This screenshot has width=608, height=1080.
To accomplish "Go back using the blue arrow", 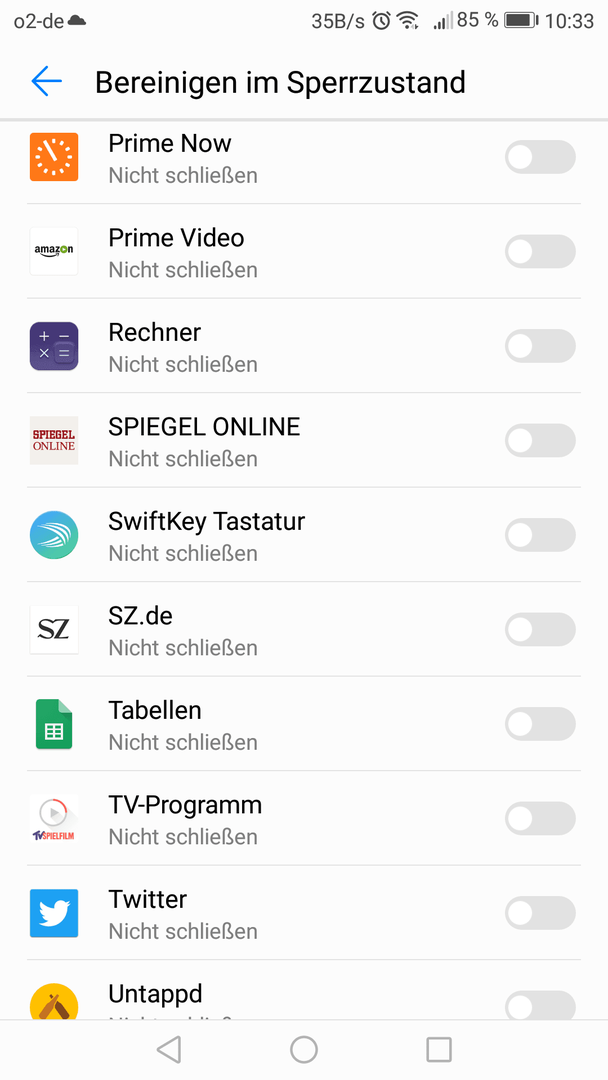I will coord(47,82).
